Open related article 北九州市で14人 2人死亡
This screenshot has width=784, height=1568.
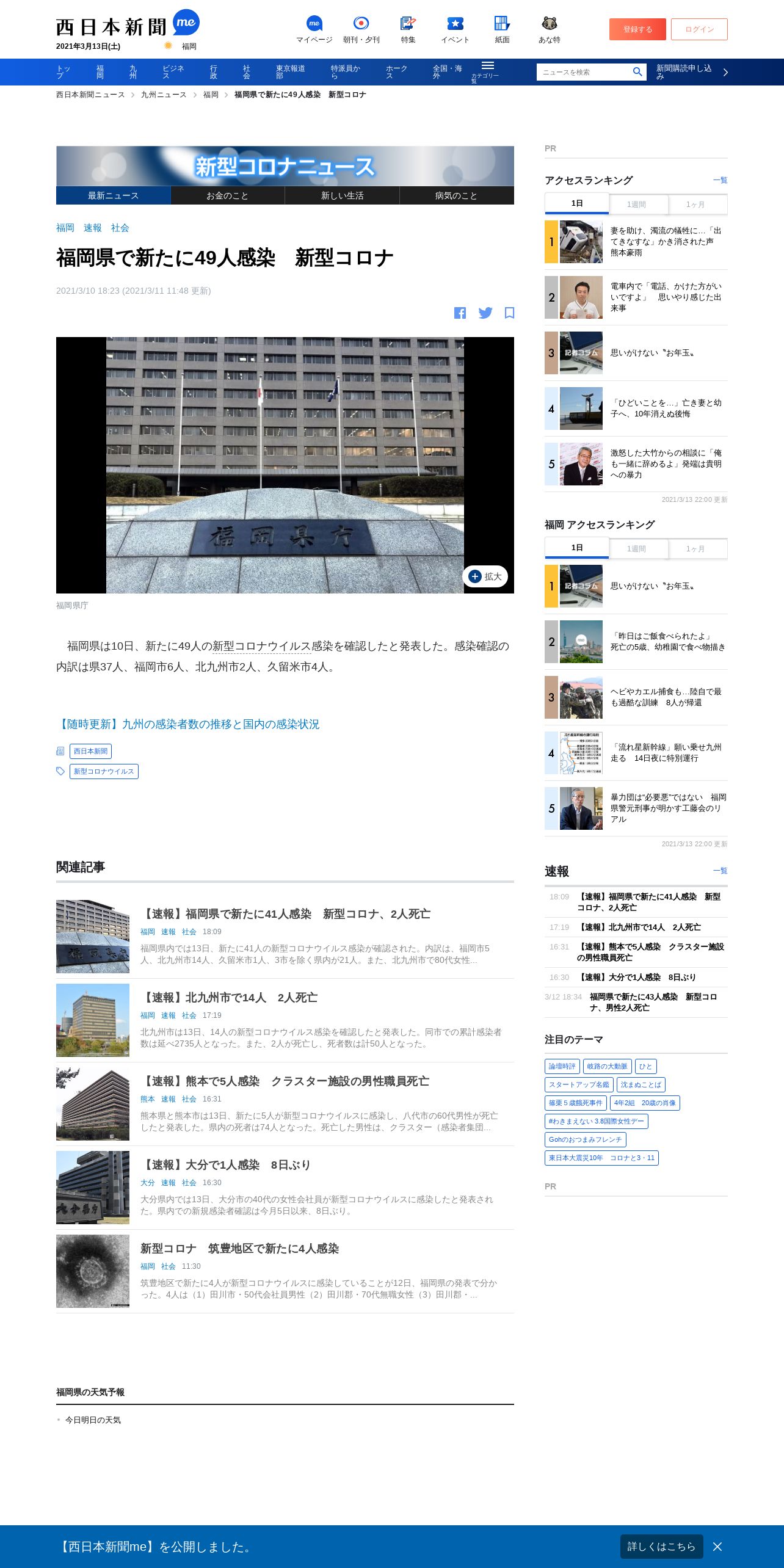click(x=228, y=997)
